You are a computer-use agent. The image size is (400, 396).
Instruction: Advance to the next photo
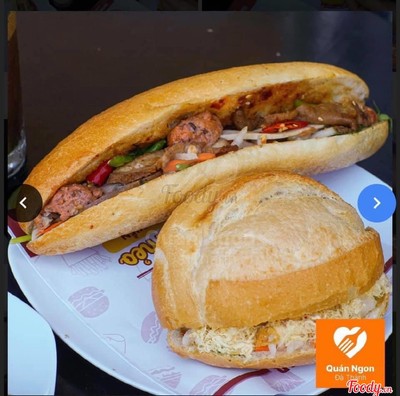pos(377,203)
